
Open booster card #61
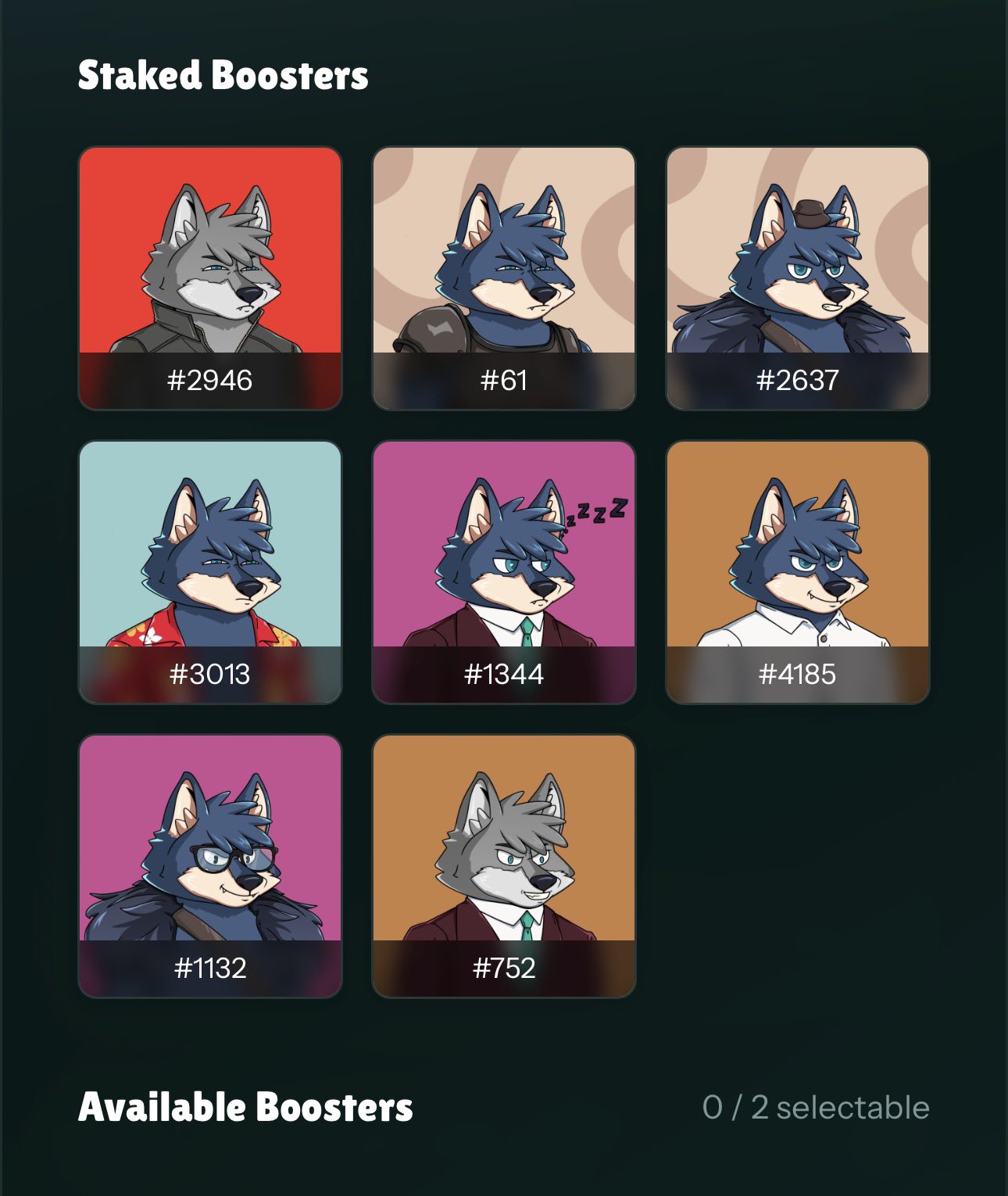tap(504, 278)
